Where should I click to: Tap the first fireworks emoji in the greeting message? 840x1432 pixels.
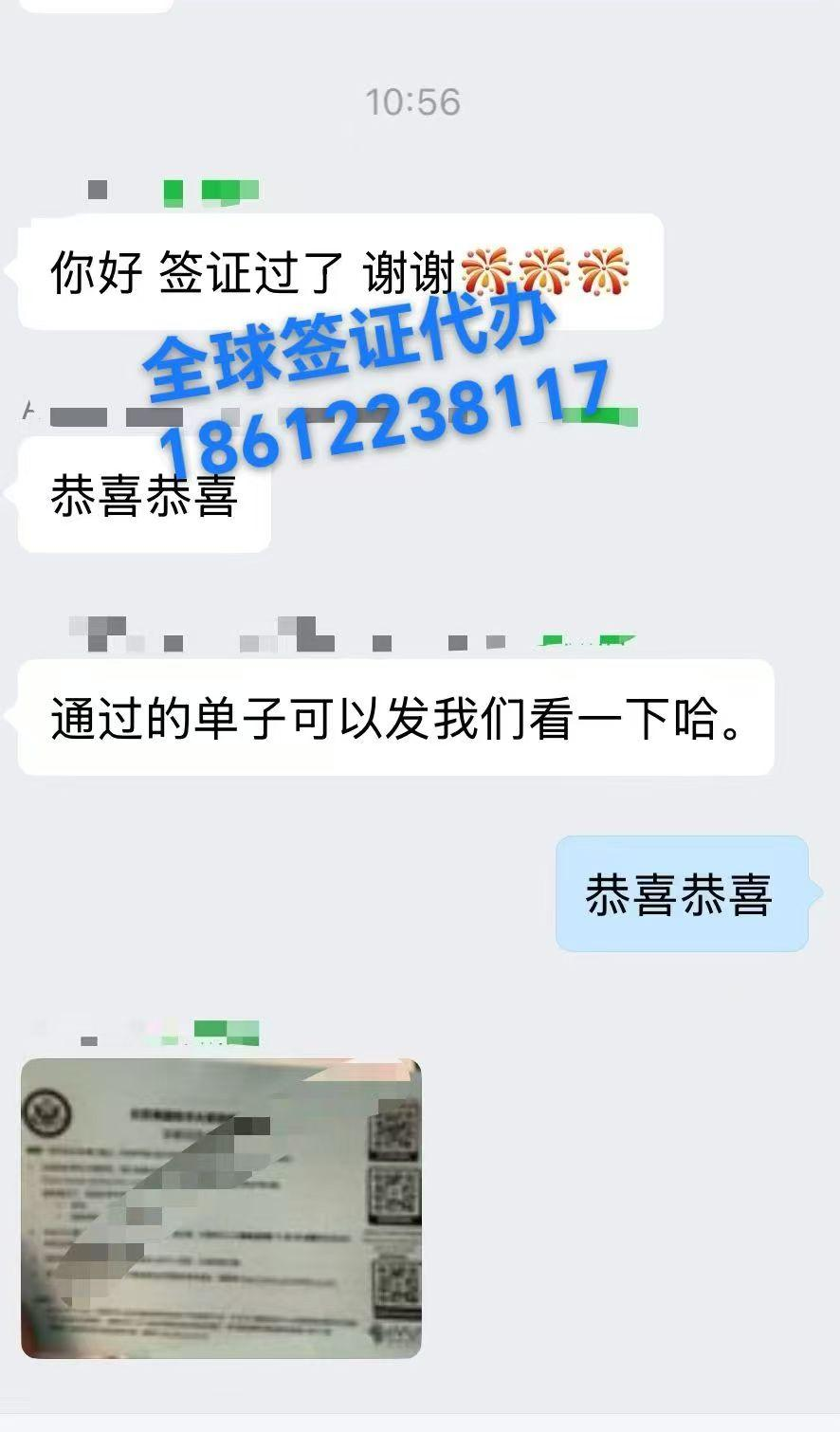pyautogui.click(x=485, y=268)
